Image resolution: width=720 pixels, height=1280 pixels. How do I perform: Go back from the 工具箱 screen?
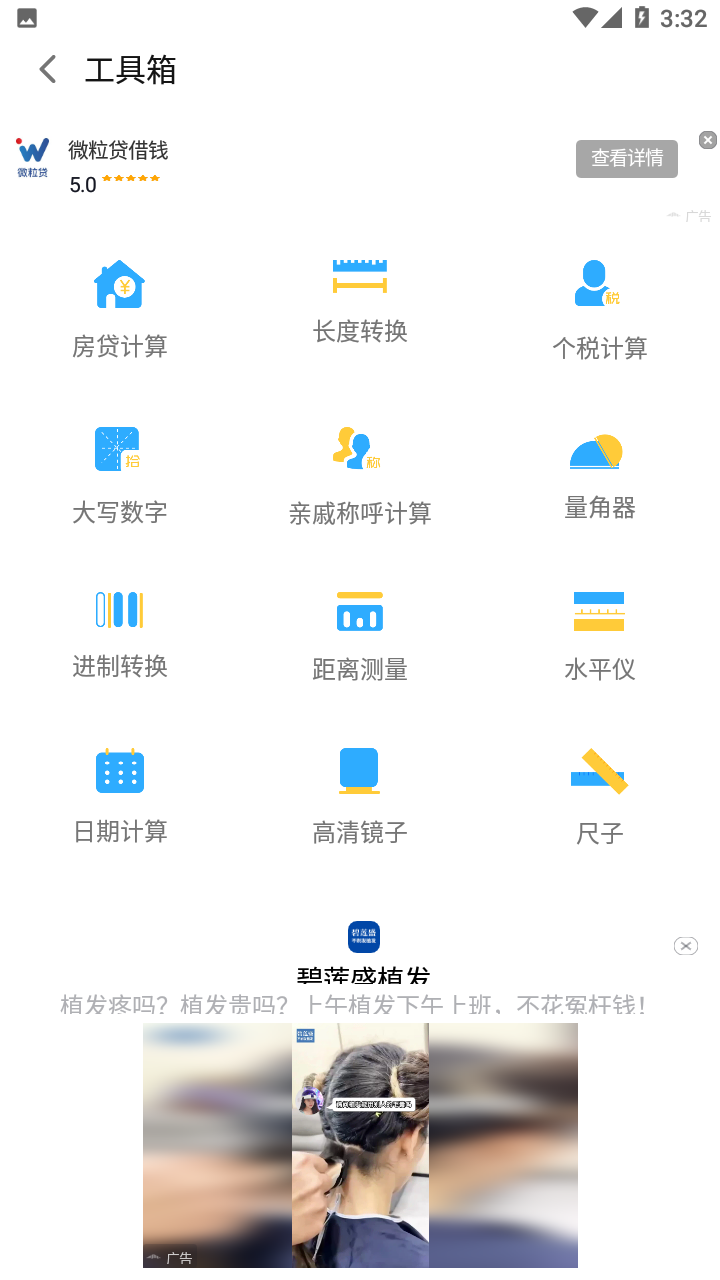47,69
